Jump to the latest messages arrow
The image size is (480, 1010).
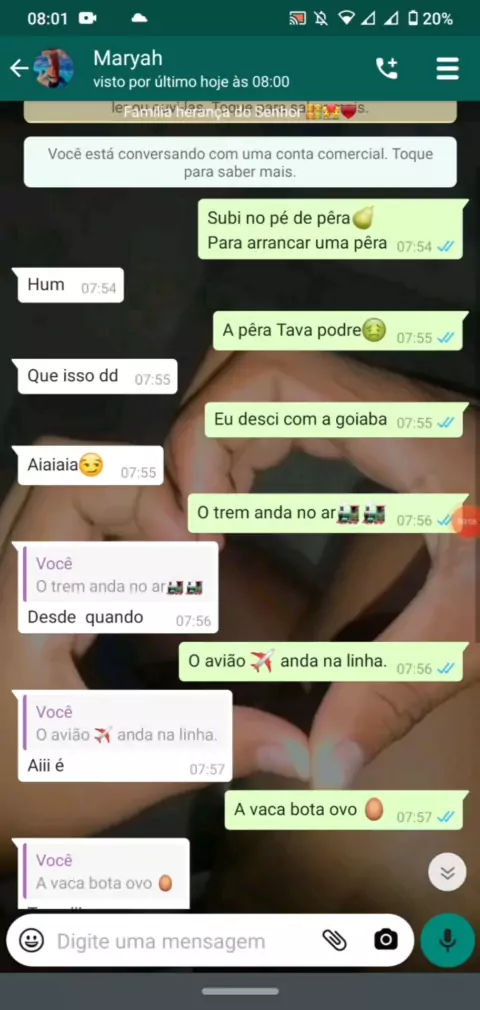[x=447, y=872]
